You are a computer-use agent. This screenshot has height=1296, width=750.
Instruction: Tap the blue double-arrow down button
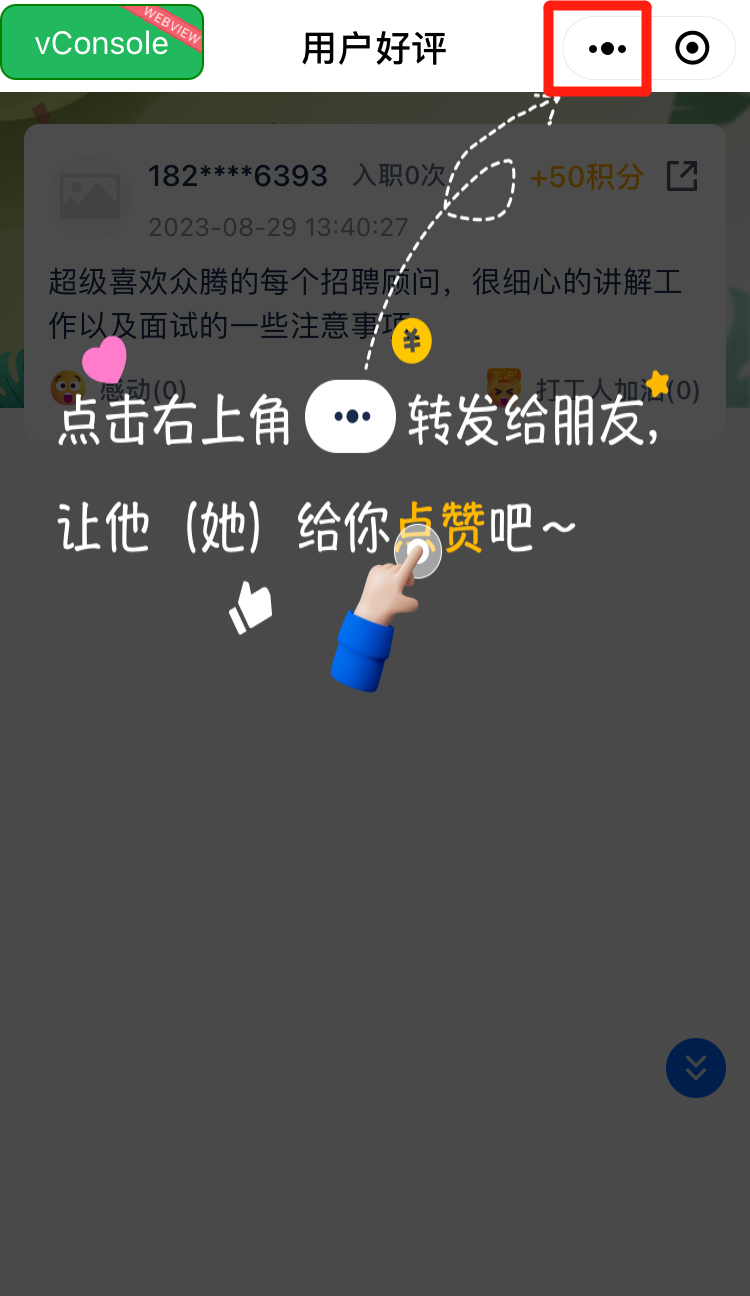pyautogui.click(x=695, y=1068)
